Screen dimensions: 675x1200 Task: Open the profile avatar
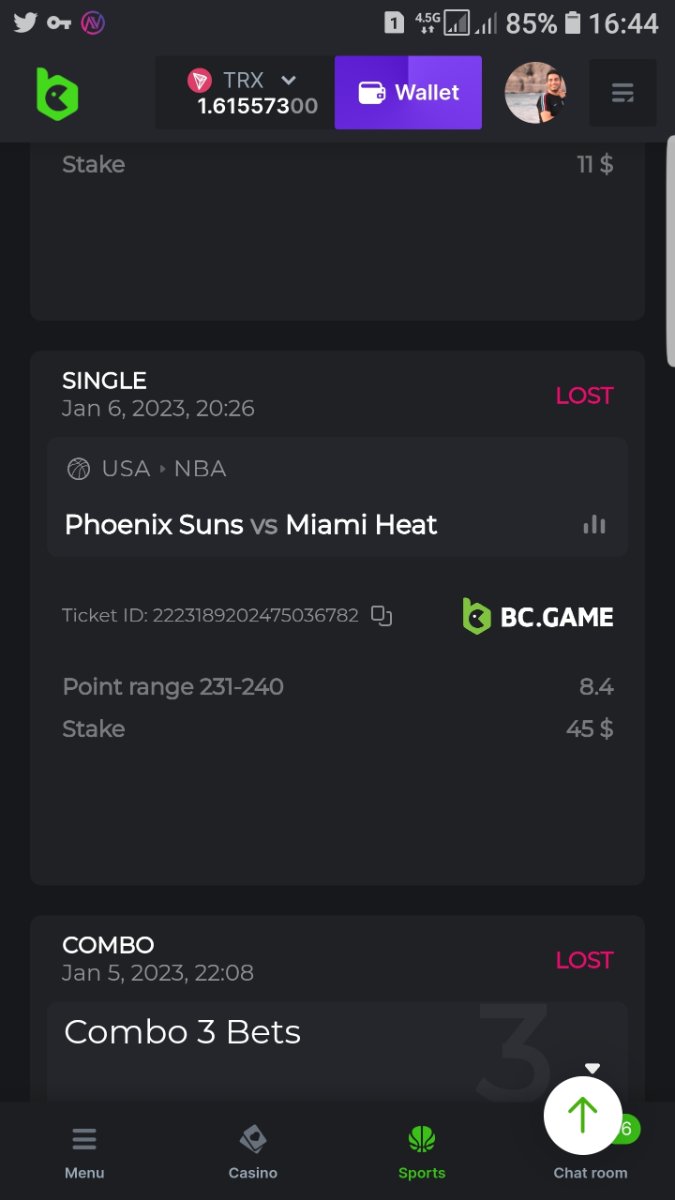(x=535, y=93)
